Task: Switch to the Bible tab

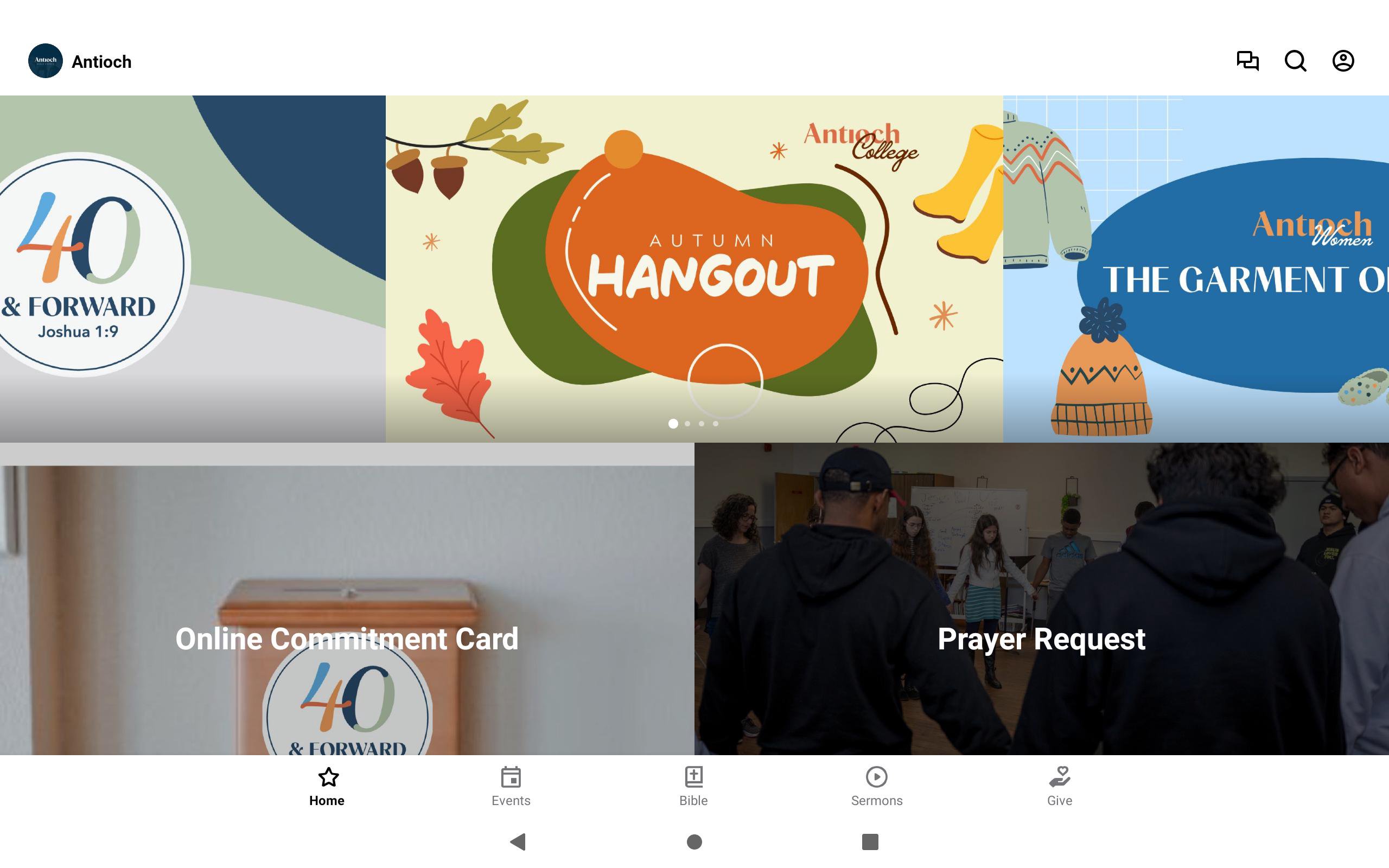Action: pyautogui.click(x=693, y=786)
